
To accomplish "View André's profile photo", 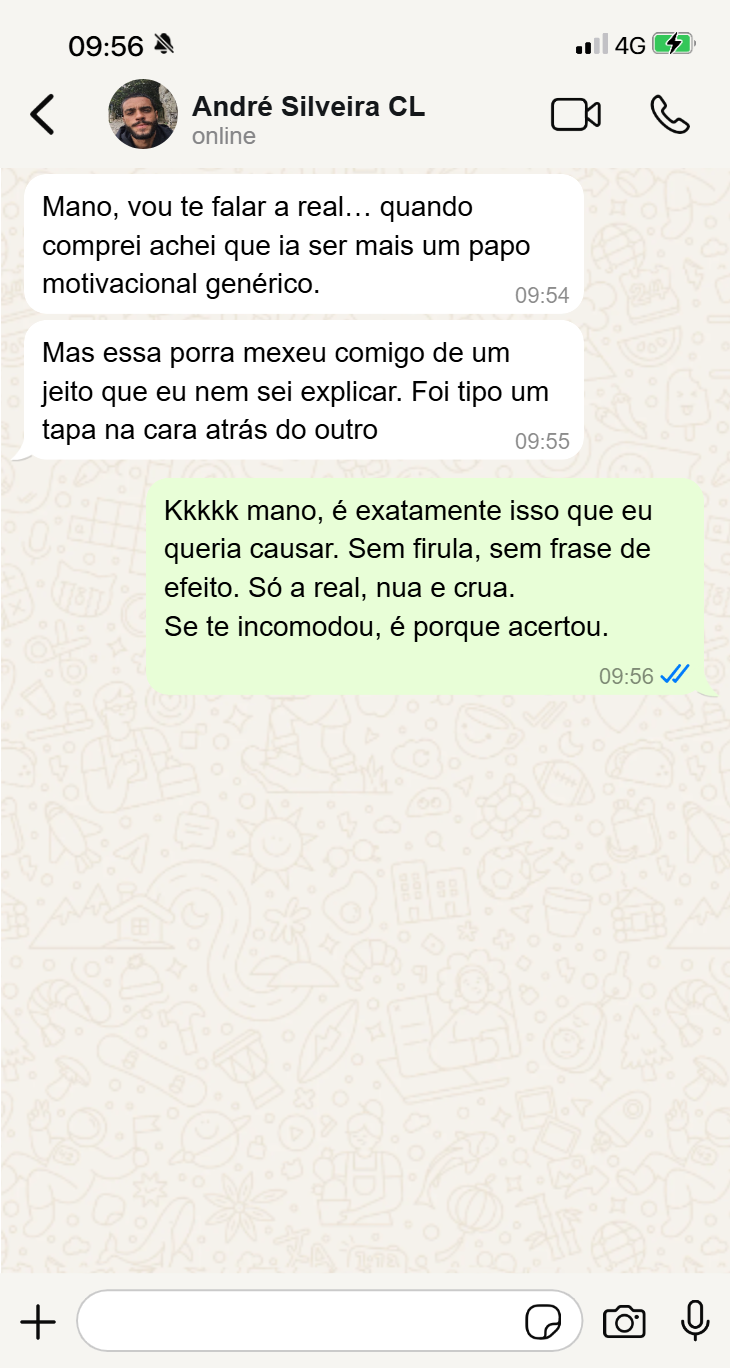I will coord(143,114).
